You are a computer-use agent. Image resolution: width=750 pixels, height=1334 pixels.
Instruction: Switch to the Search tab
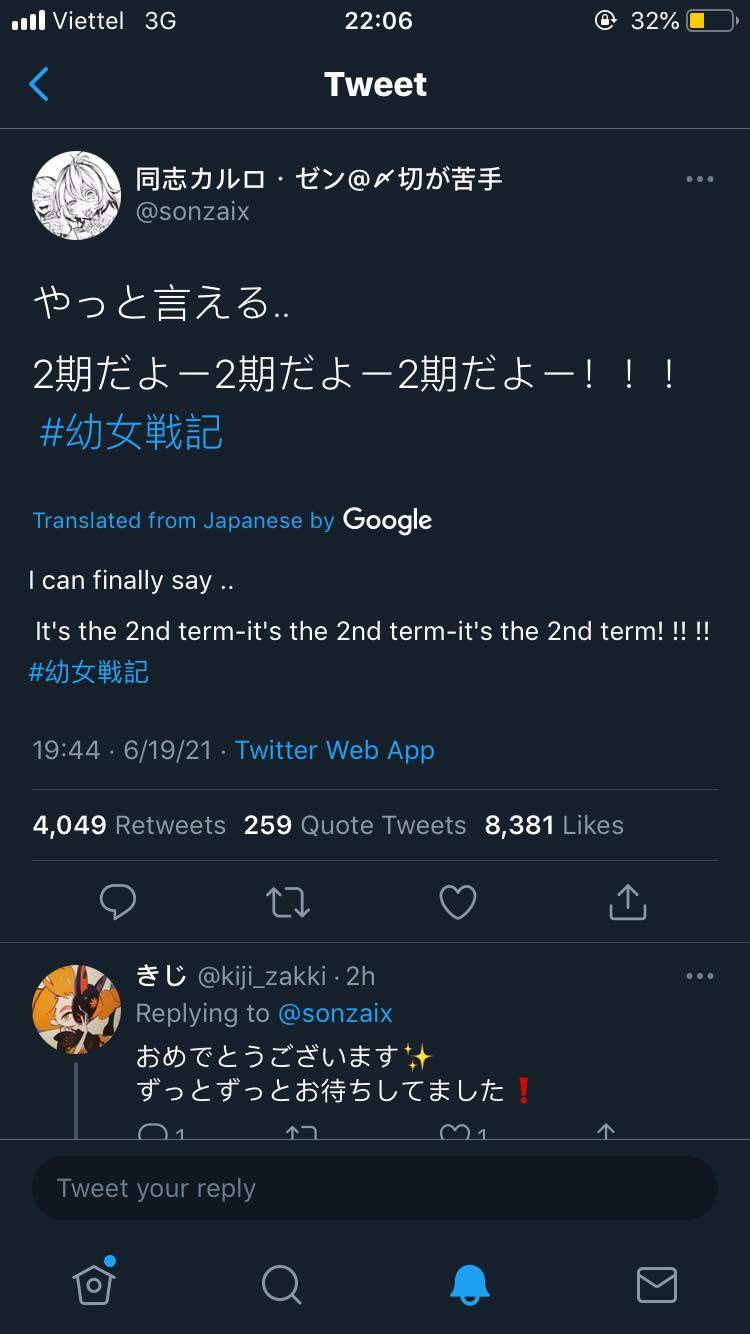click(281, 1284)
